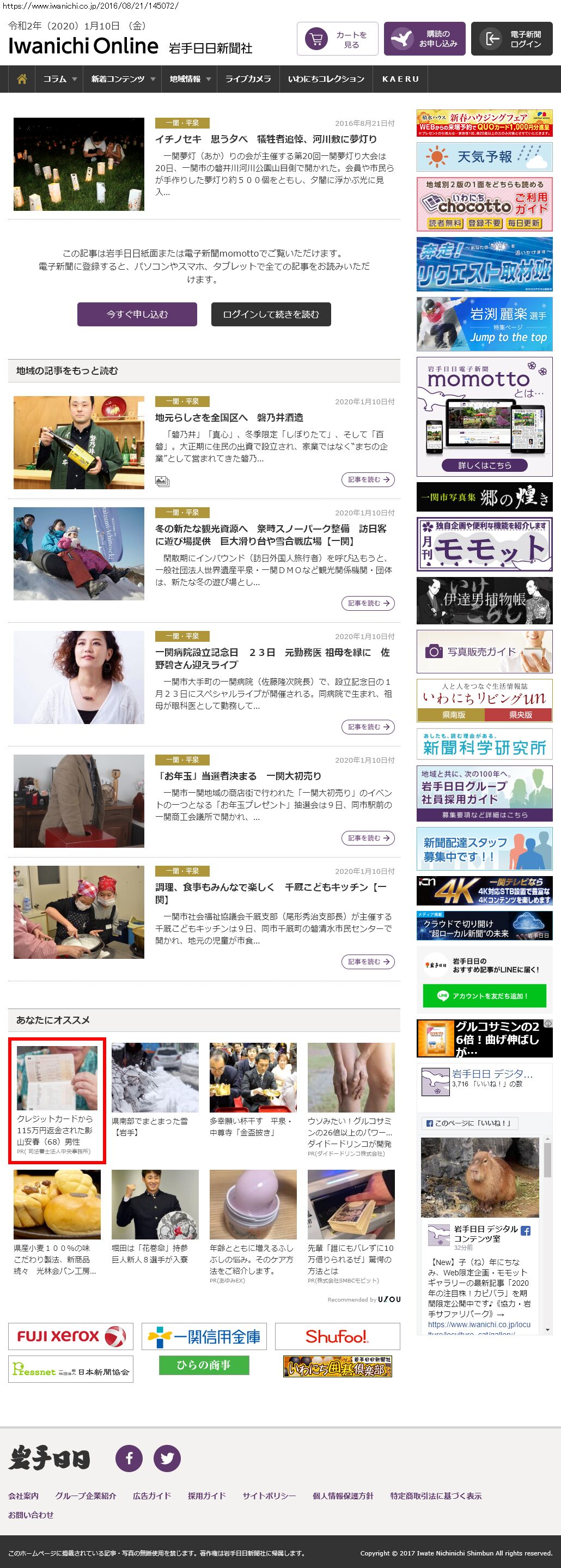Open the home icon in navigation bar
Image resolution: width=561 pixels, height=1568 pixels.
click(22, 79)
